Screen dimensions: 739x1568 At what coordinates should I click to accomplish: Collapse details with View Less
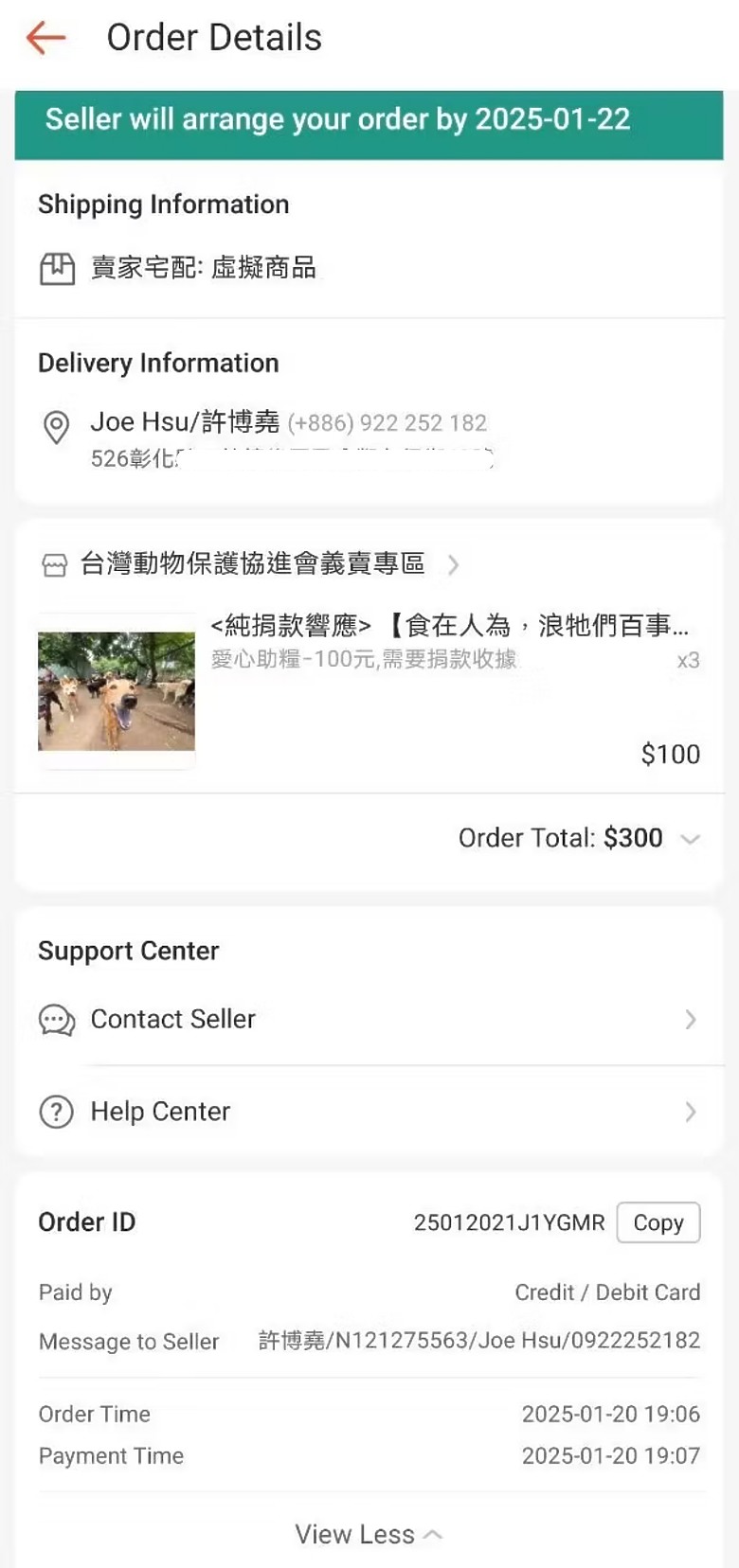pyautogui.click(x=369, y=1534)
